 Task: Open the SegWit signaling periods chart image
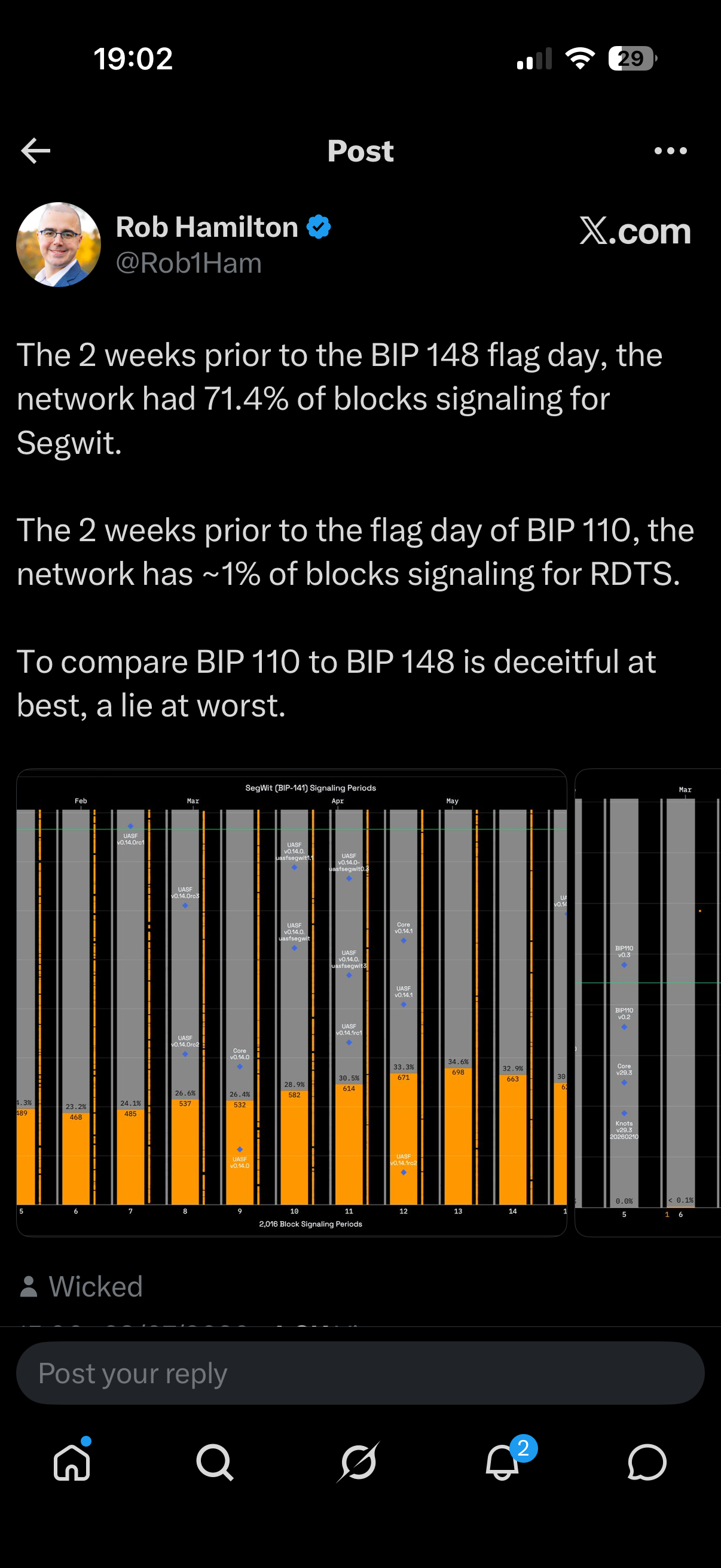point(291,1002)
